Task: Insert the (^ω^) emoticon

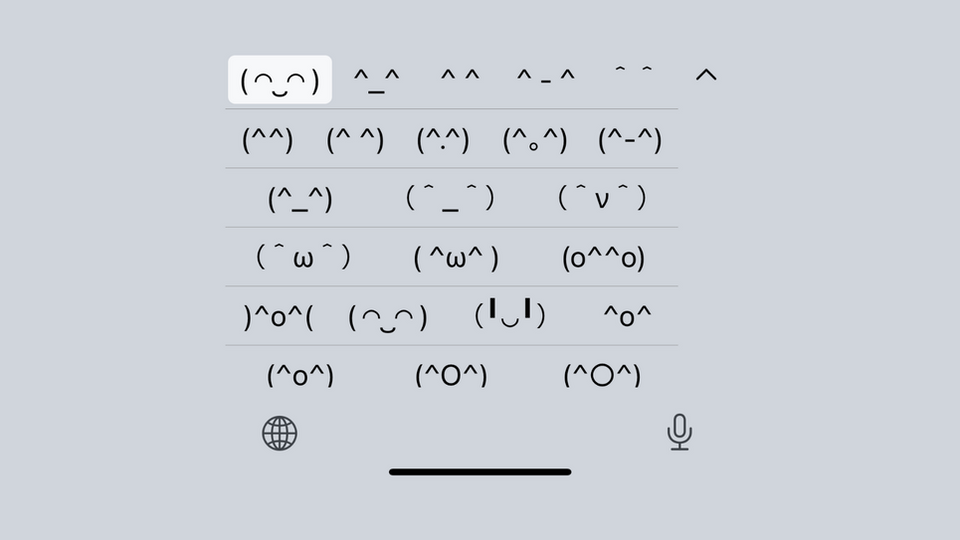Action: 456,259
